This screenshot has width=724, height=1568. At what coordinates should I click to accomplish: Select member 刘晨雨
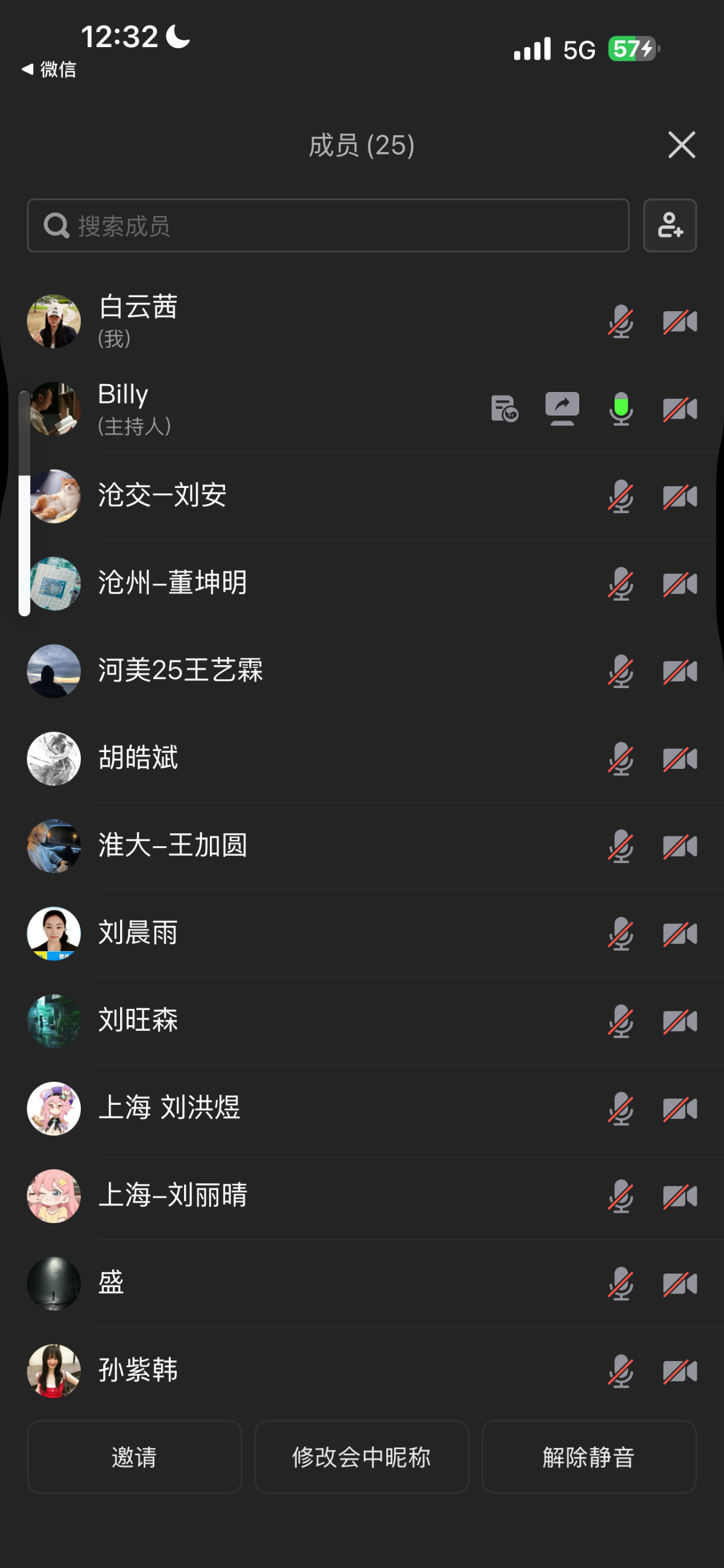coord(361,934)
